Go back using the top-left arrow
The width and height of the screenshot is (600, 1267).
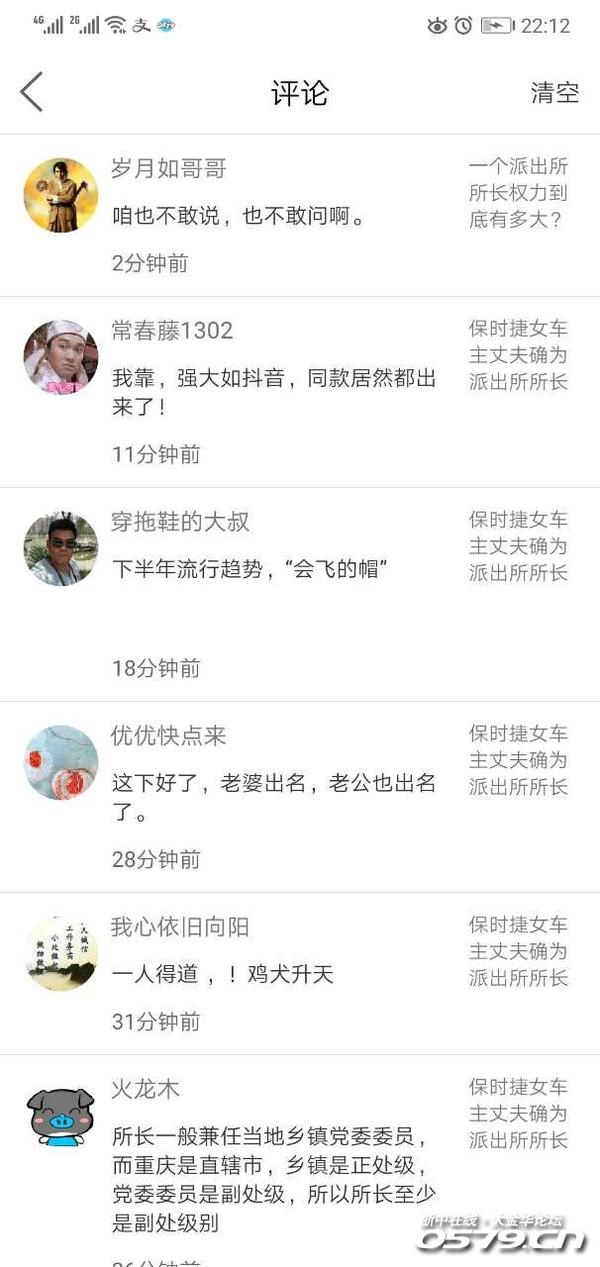(32, 93)
